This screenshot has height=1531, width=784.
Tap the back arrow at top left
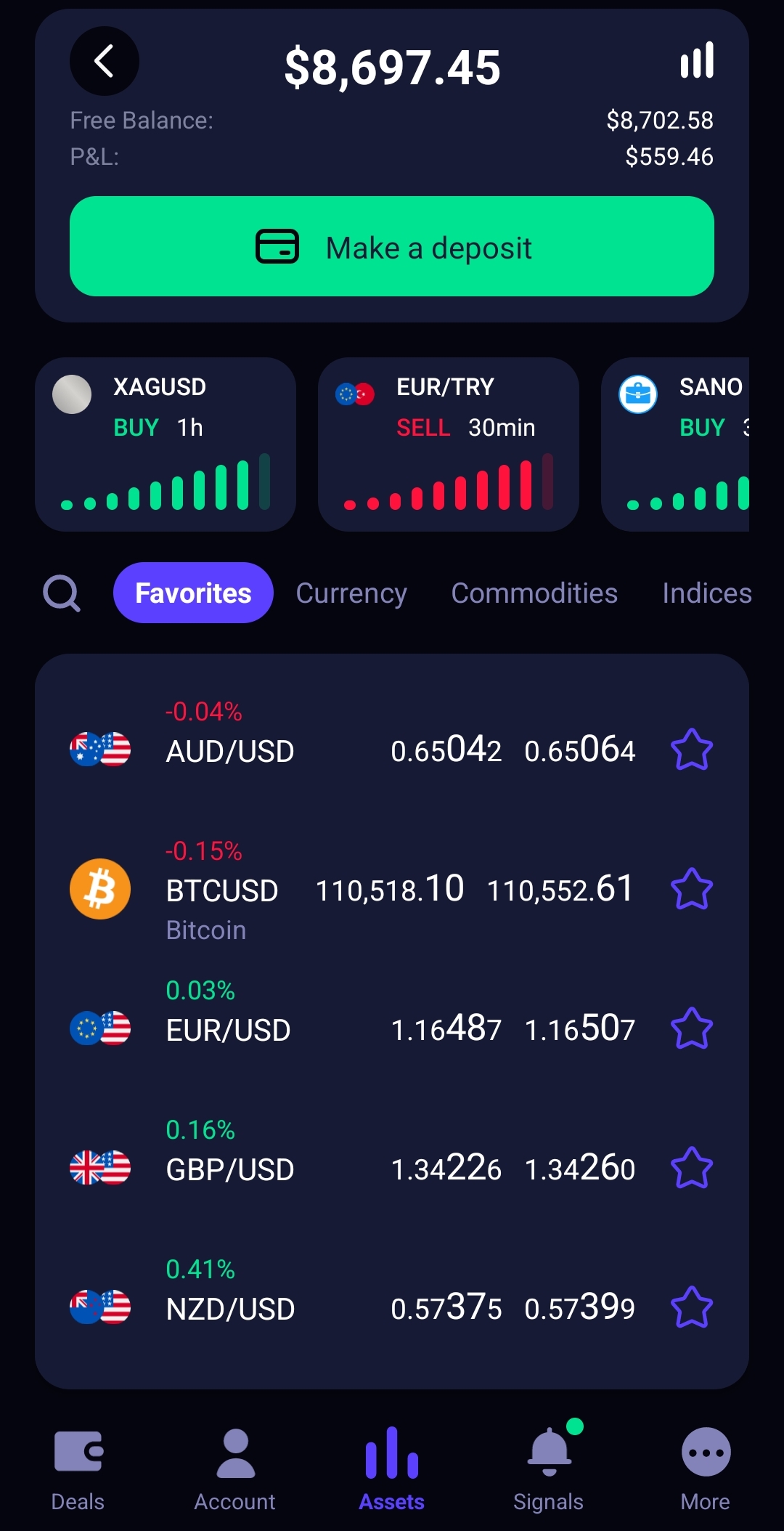click(104, 62)
